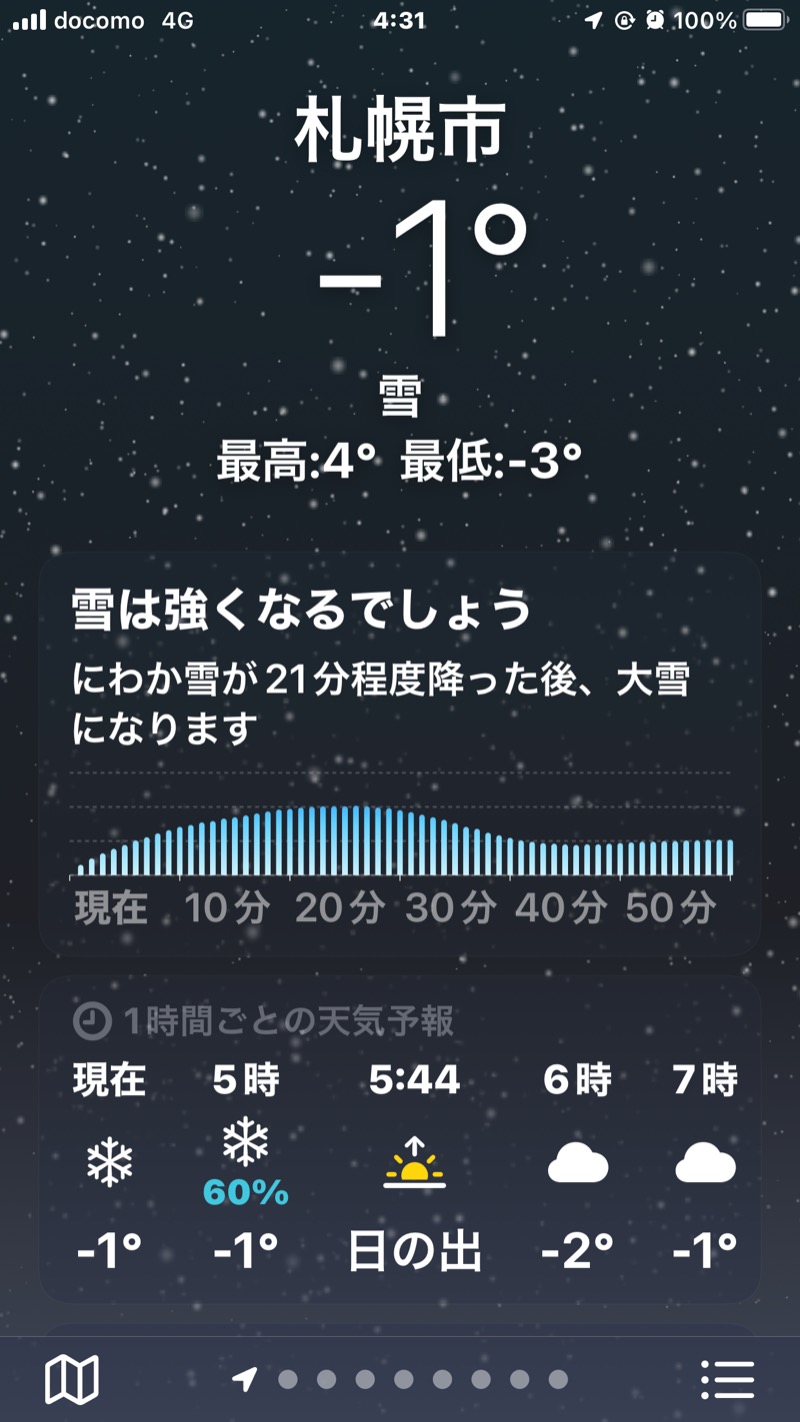Screen dimensions: 800x1422
Task: Tap the location page indicator dots
Action: (x=402, y=1380)
